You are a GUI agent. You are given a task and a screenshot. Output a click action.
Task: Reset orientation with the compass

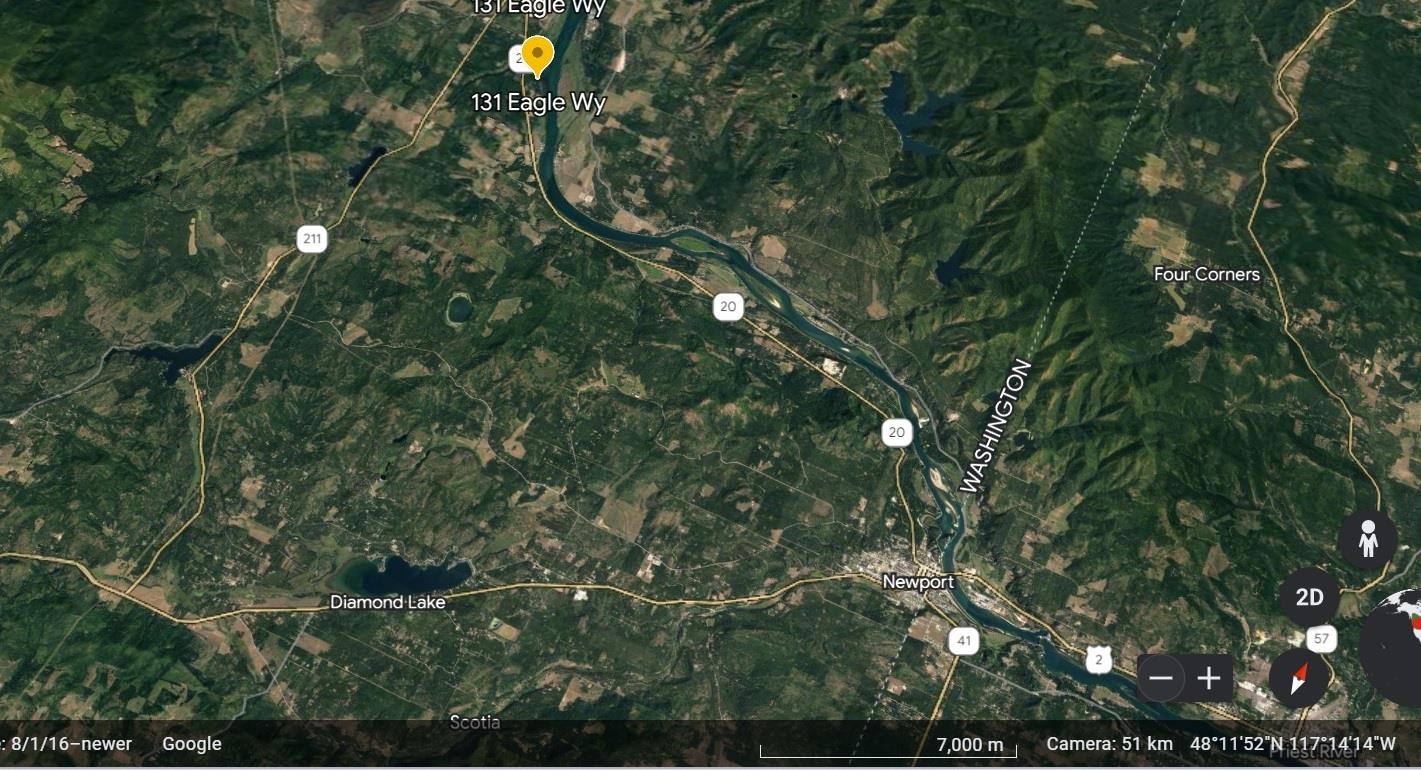(x=1299, y=678)
